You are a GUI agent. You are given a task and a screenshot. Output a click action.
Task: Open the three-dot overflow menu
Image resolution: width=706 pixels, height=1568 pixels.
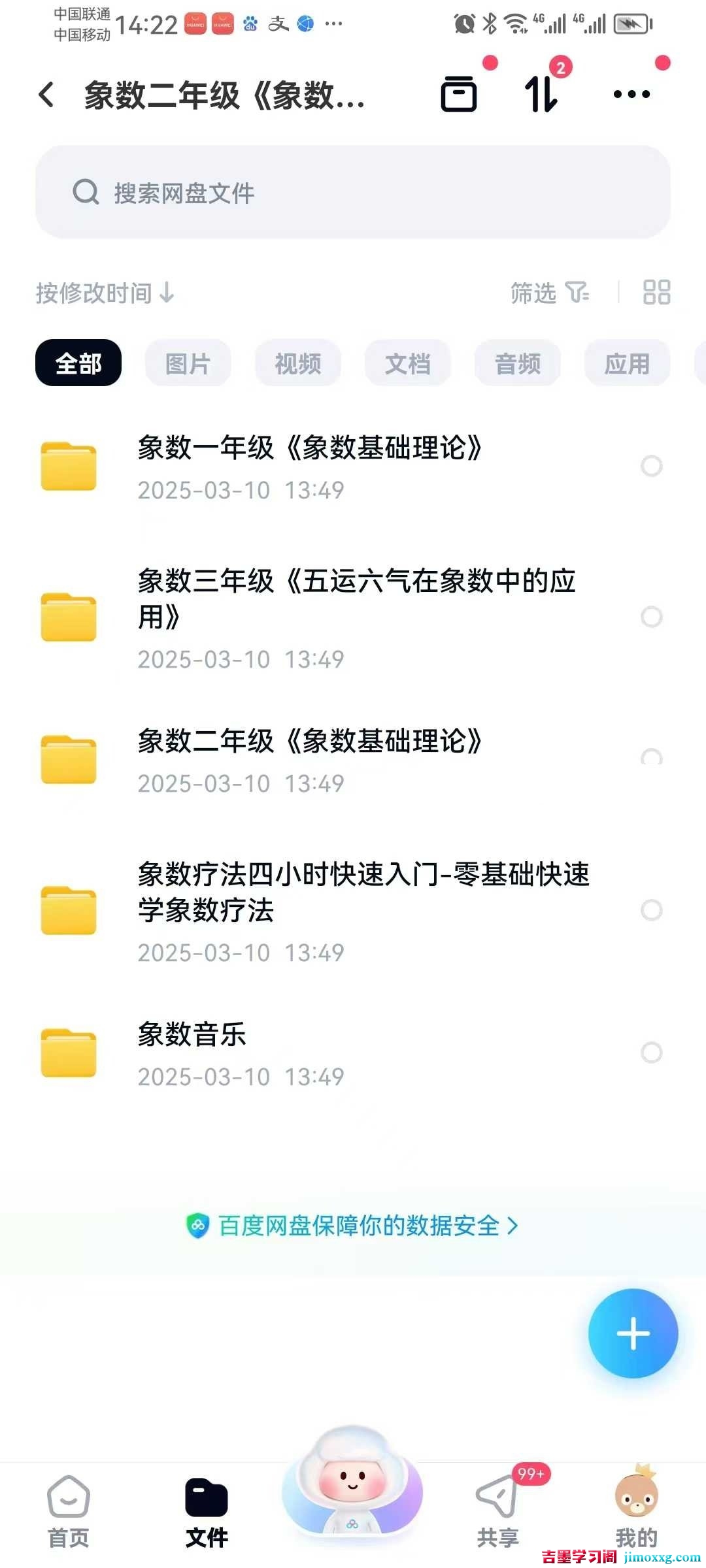(x=631, y=94)
